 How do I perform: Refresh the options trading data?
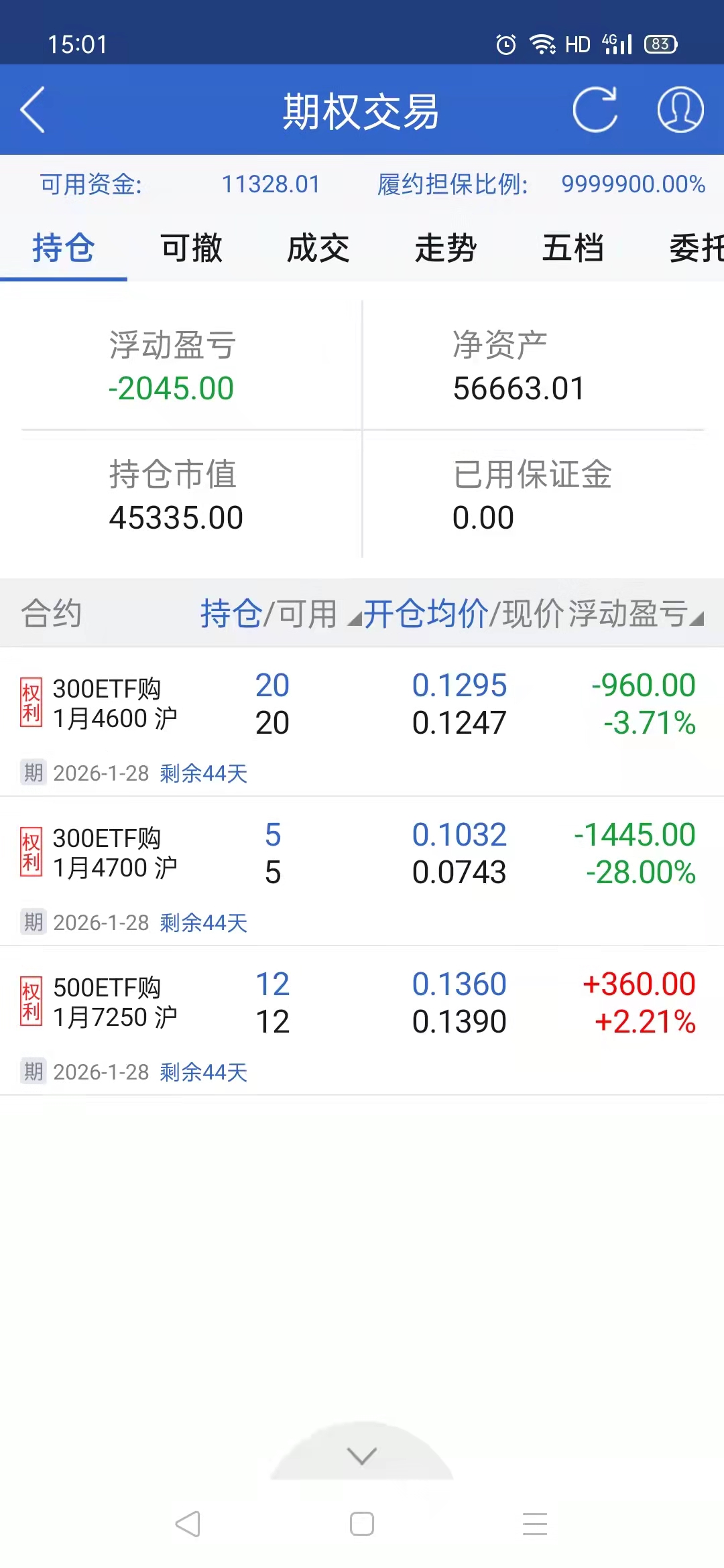tap(595, 110)
